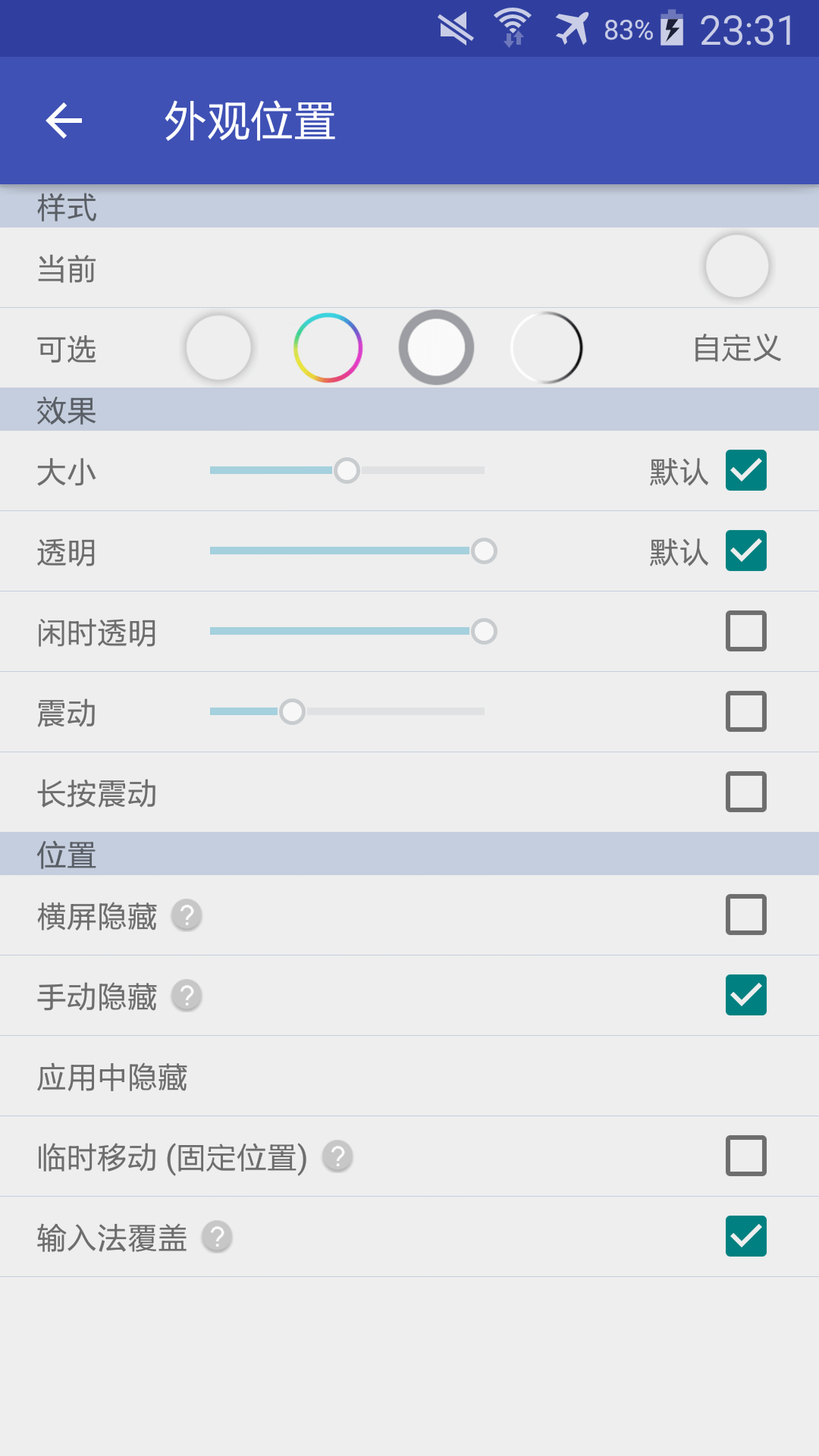819x1456 pixels.
Task: Enable the 闲时透明 checkbox
Action: click(x=745, y=632)
